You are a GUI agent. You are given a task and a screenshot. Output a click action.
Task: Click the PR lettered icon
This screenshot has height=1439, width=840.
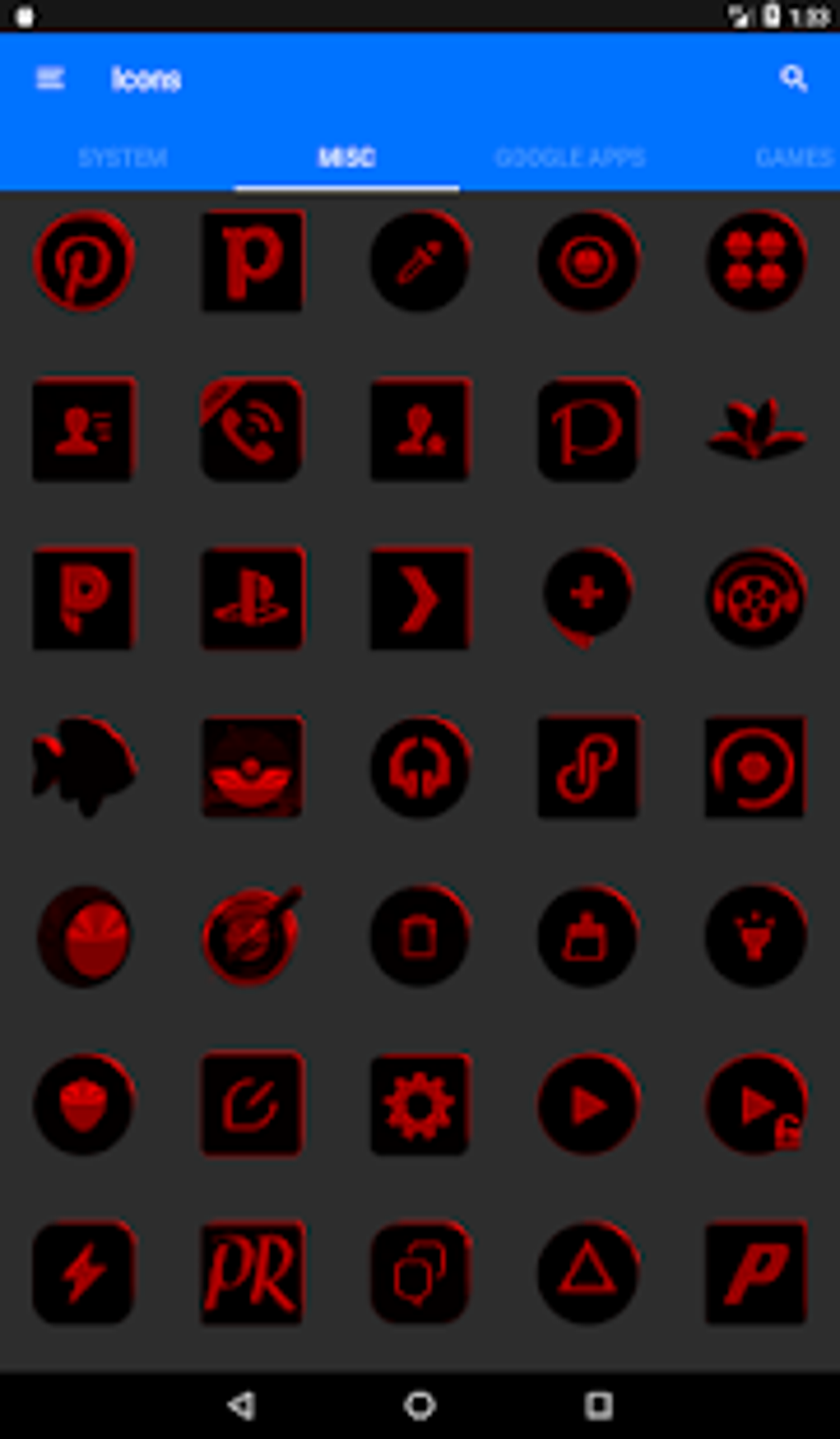(x=252, y=1273)
